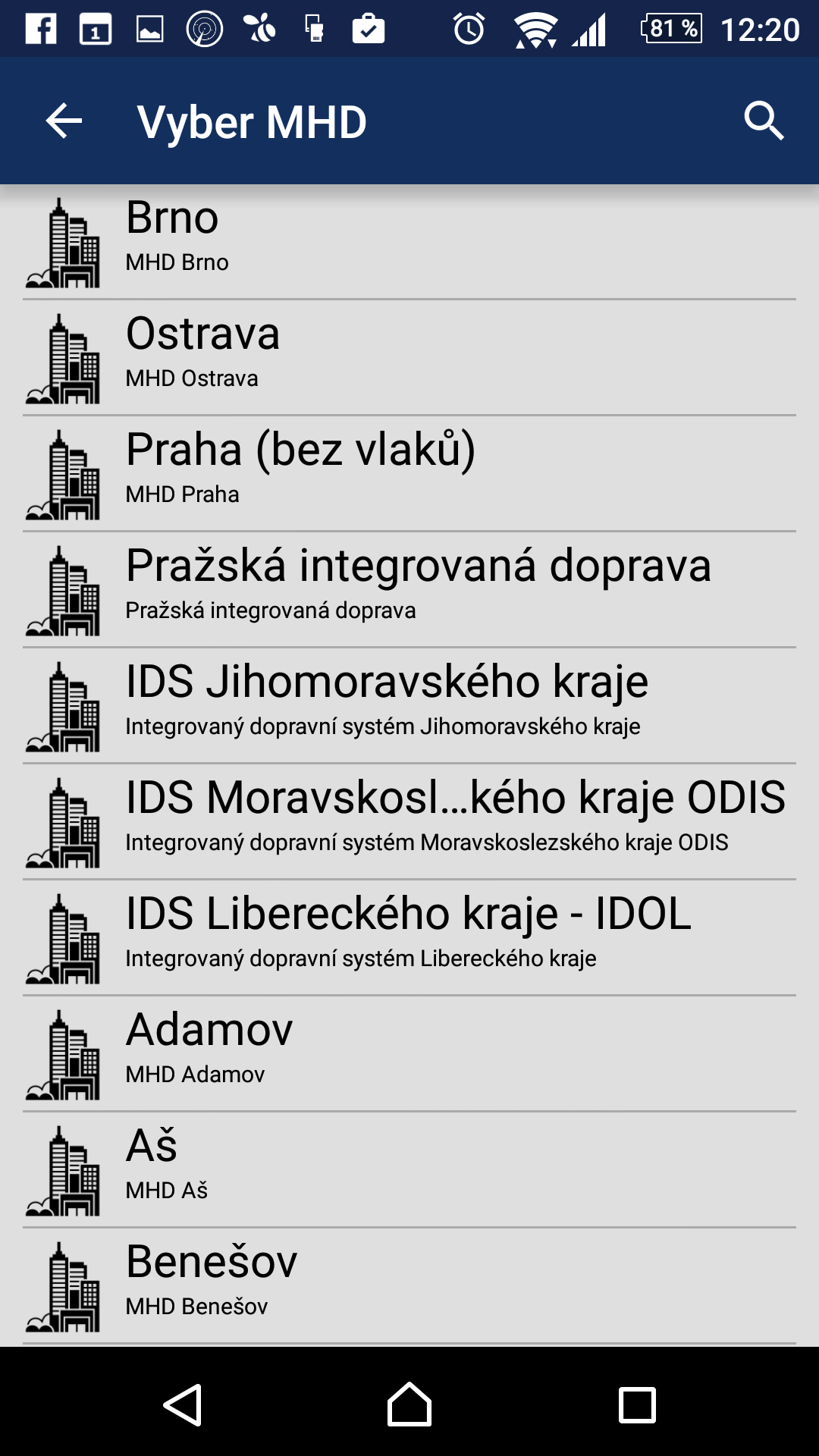Select Benešov from the list
The width and height of the screenshot is (819, 1456).
409,1286
